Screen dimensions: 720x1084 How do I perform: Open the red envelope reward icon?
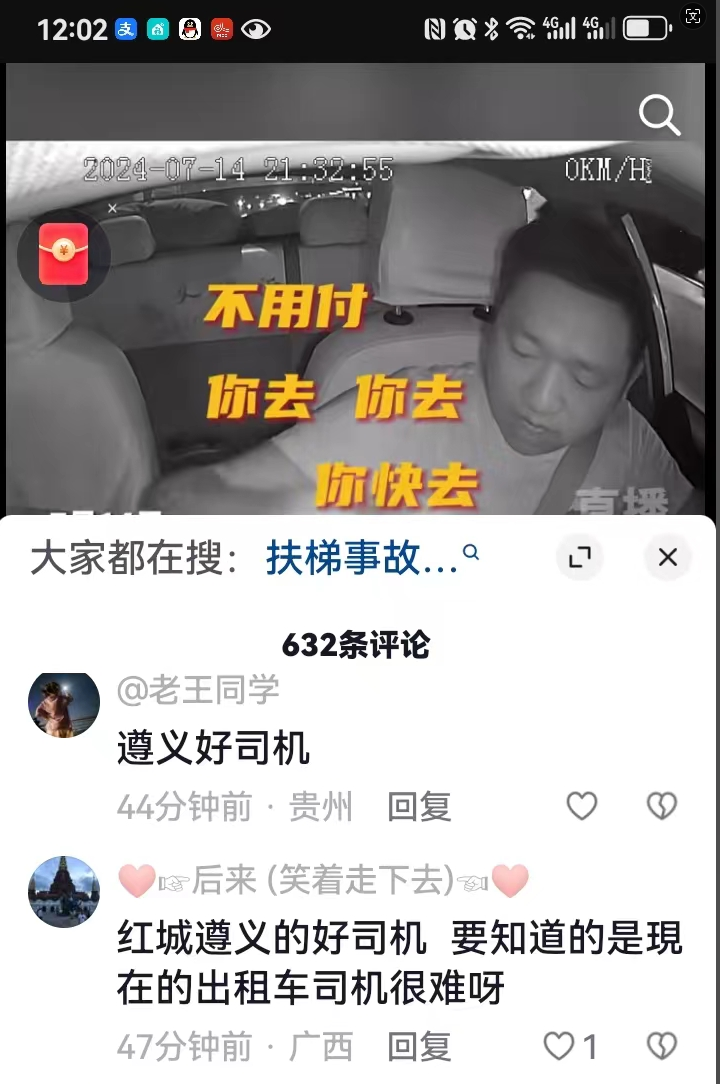pyautogui.click(x=63, y=254)
